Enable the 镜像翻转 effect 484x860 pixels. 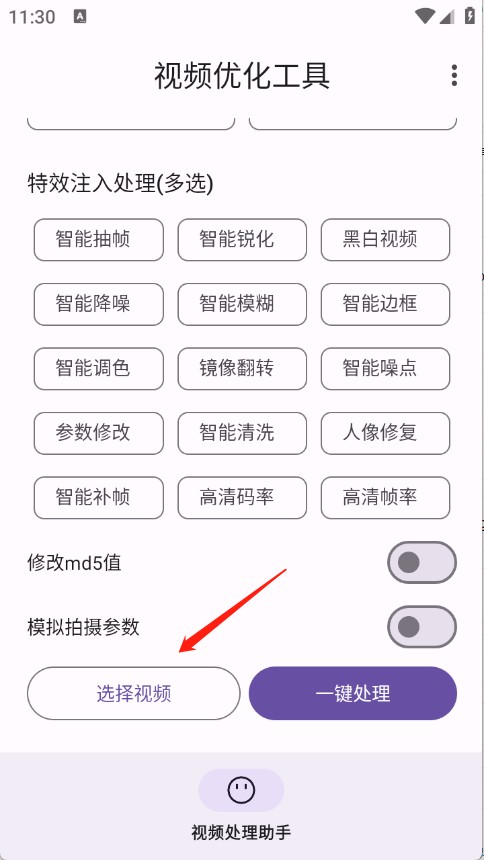click(x=242, y=369)
